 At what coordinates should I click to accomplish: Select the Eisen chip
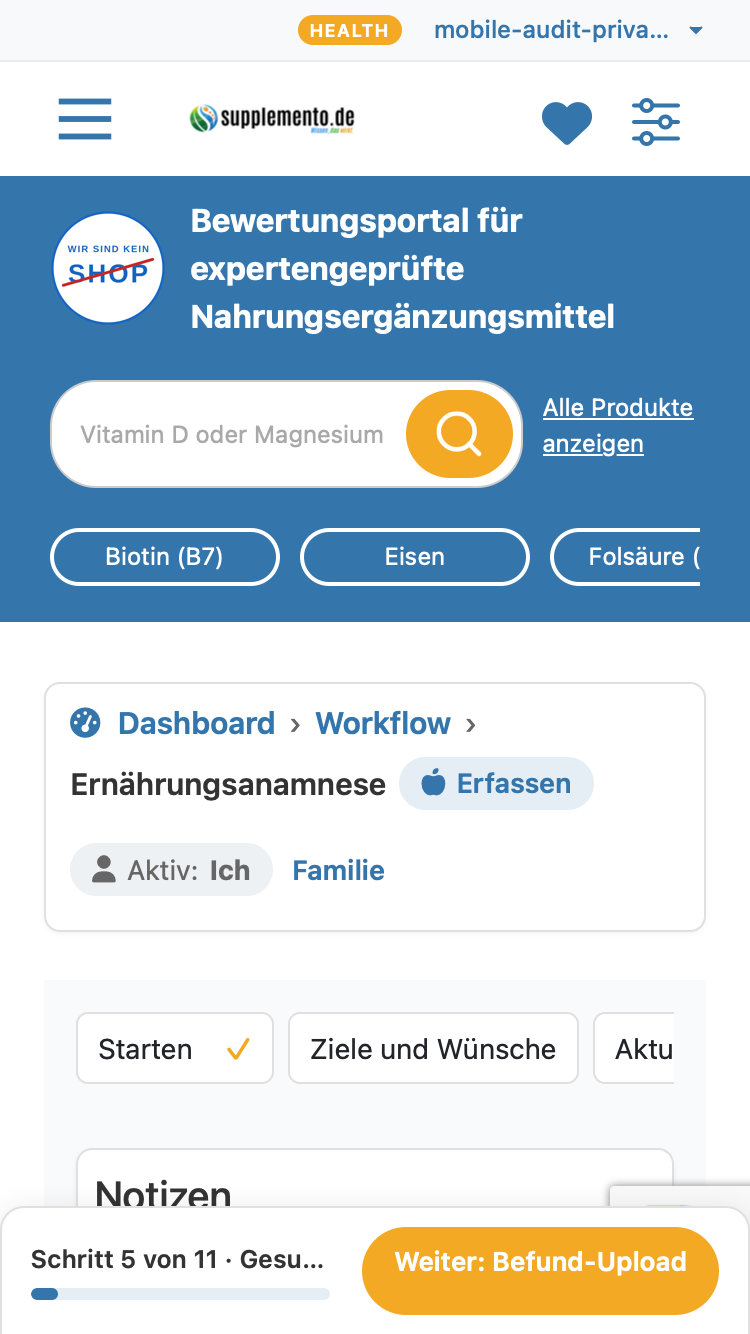415,557
